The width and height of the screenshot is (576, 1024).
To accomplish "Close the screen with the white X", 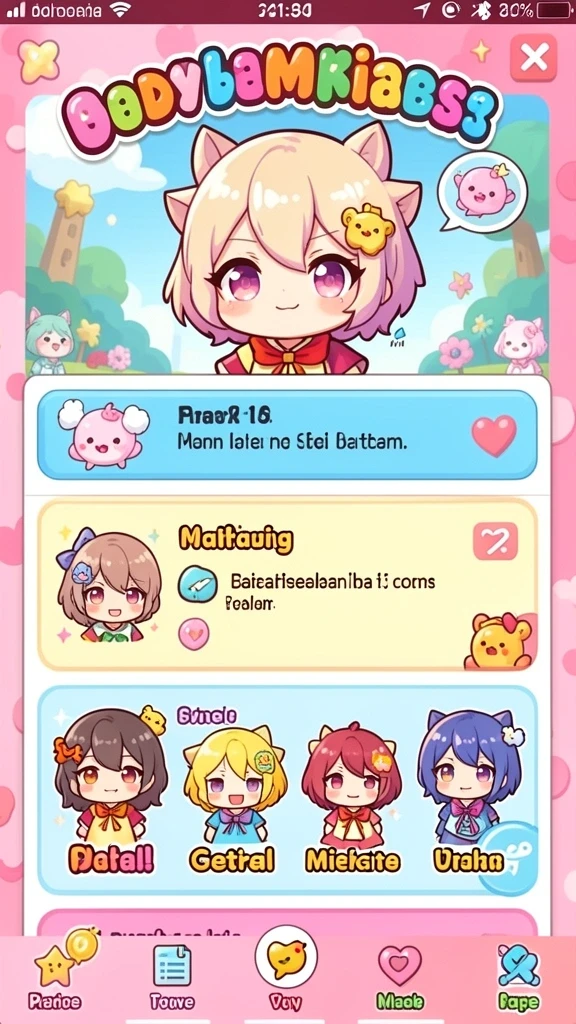I will pyautogui.click(x=534, y=58).
